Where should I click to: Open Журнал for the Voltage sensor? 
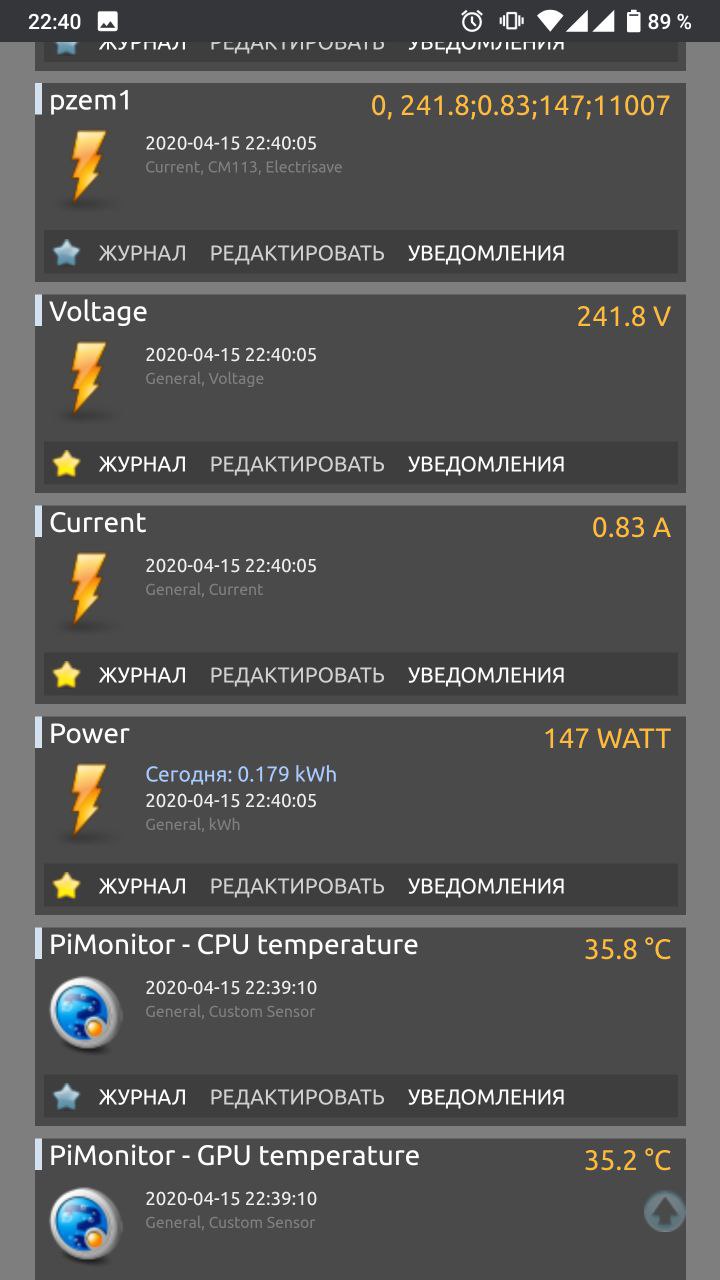[x=142, y=464]
